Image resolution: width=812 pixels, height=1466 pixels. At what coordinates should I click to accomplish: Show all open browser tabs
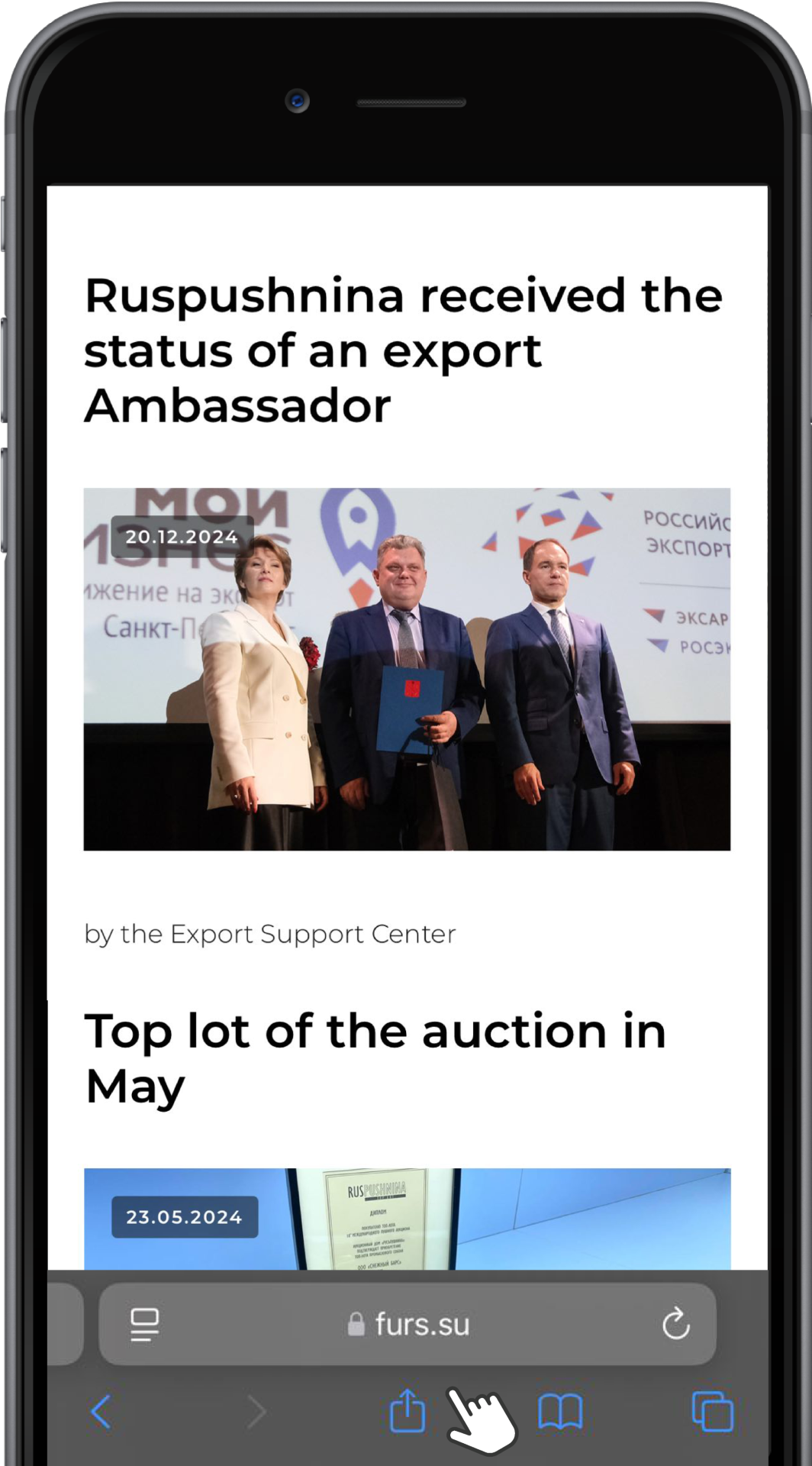[712, 1411]
